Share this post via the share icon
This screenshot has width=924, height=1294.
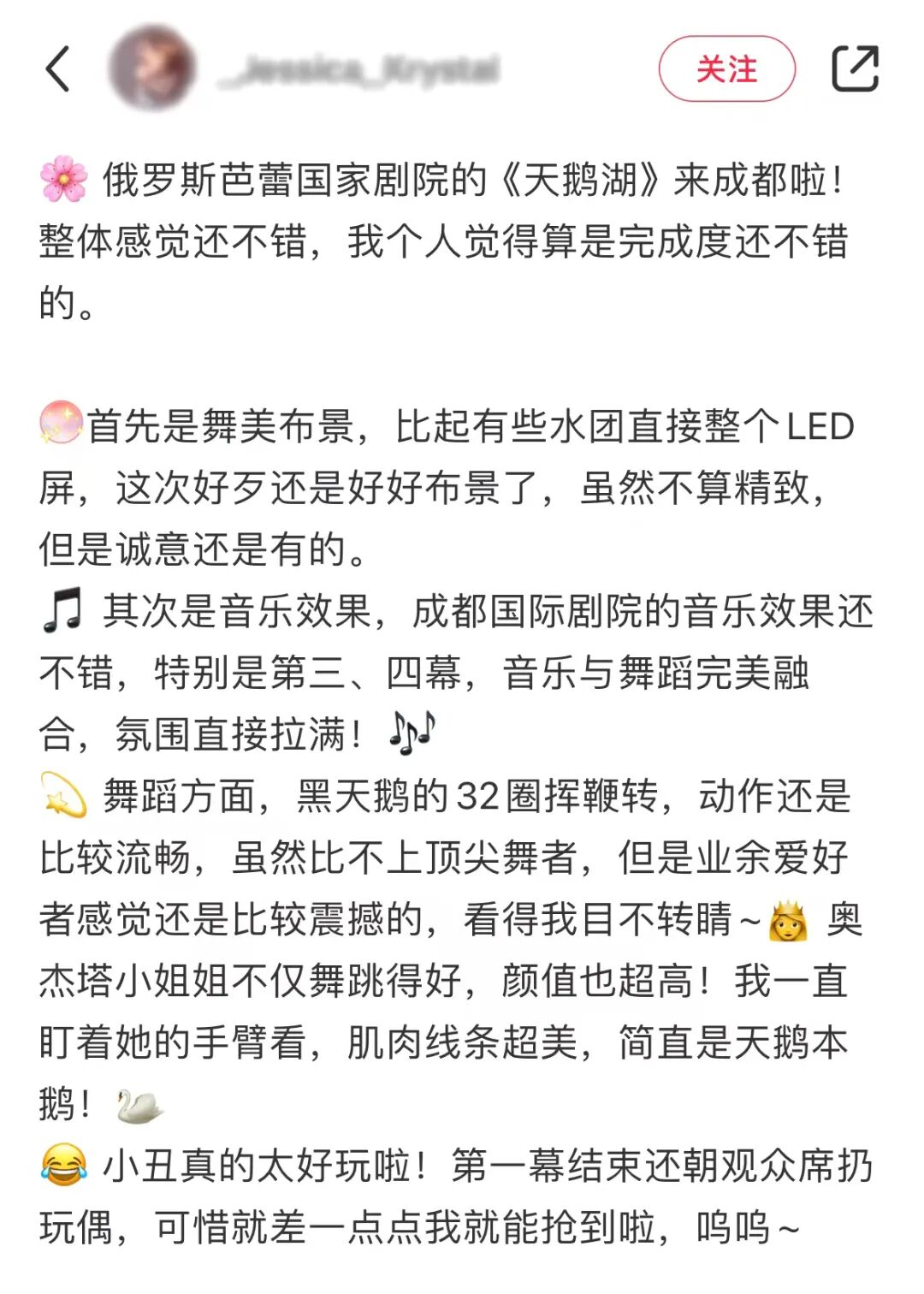coord(855,68)
